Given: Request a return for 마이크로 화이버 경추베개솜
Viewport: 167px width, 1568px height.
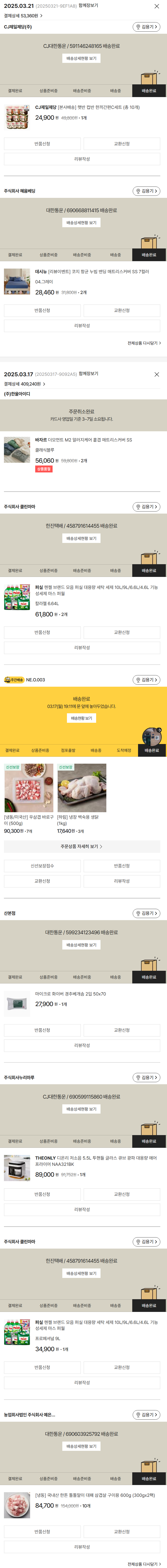Looking at the screenshot, I should pyautogui.click(x=42, y=1030).
